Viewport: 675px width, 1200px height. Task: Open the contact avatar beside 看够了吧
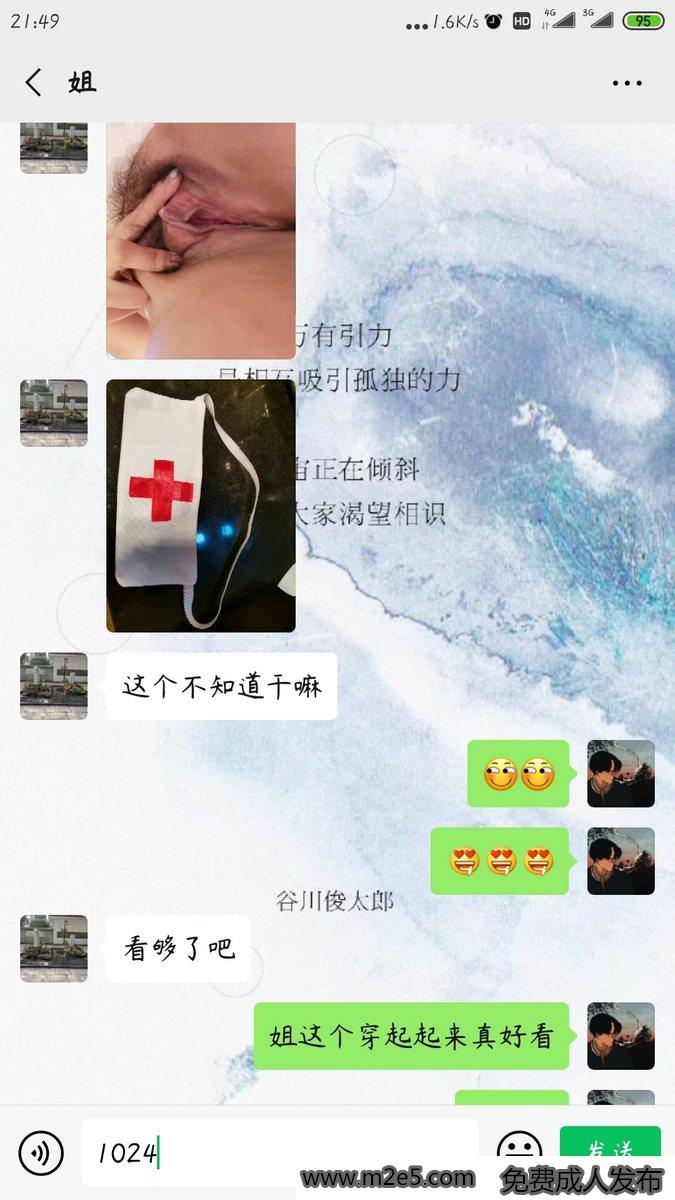point(54,947)
